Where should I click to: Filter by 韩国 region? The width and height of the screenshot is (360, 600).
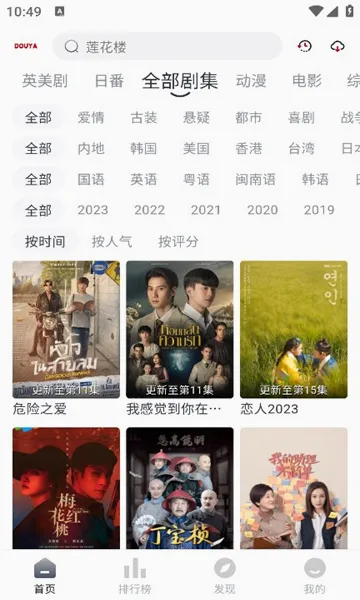coord(143,148)
